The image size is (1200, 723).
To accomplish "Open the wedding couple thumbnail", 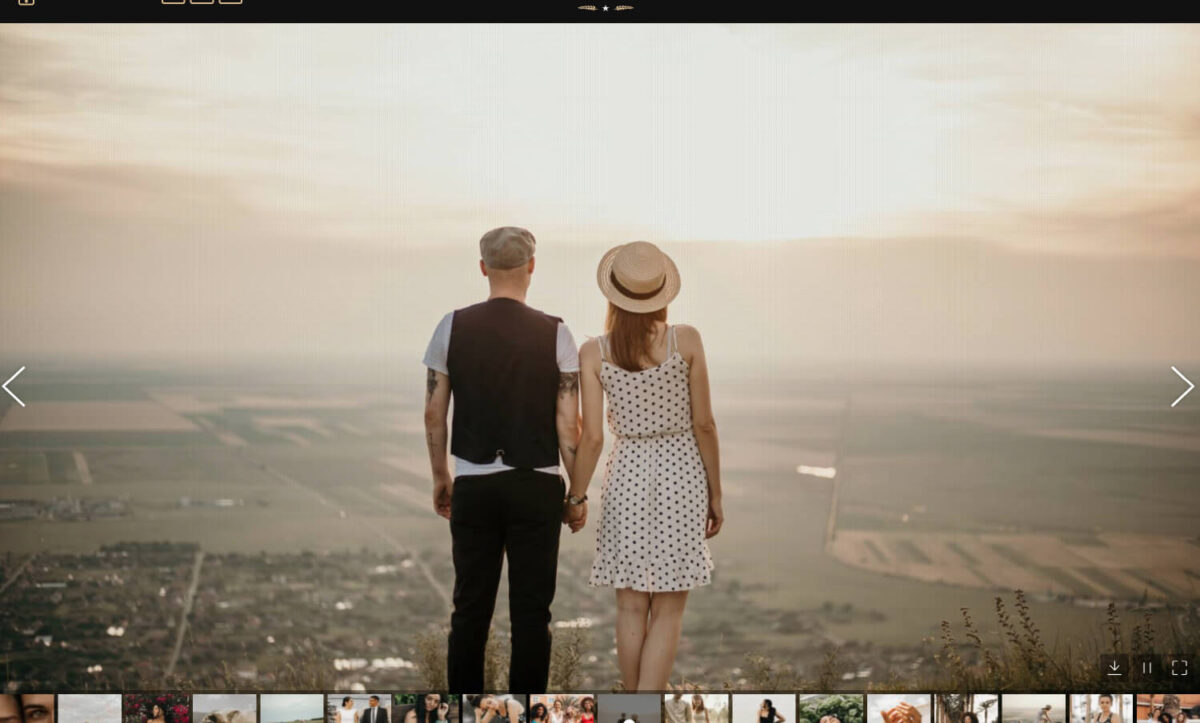I will pyautogui.click(x=359, y=709).
